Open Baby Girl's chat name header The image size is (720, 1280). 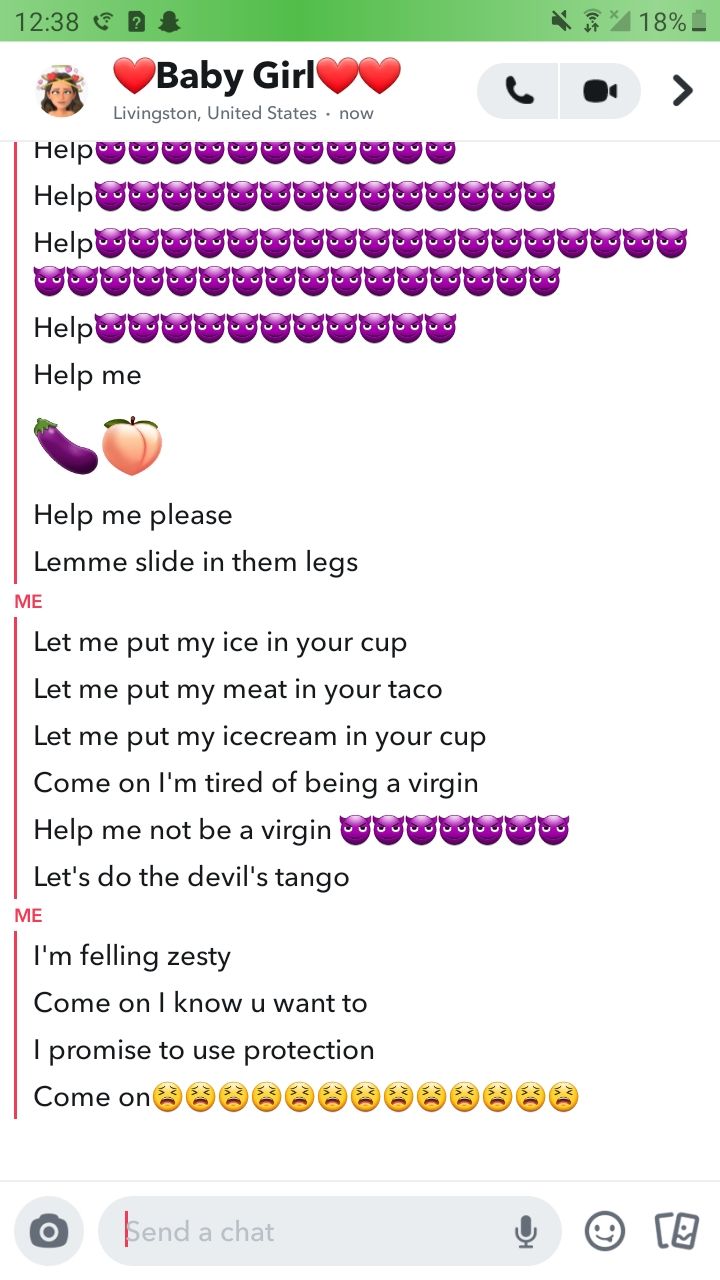pyautogui.click(x=257, y=76)
